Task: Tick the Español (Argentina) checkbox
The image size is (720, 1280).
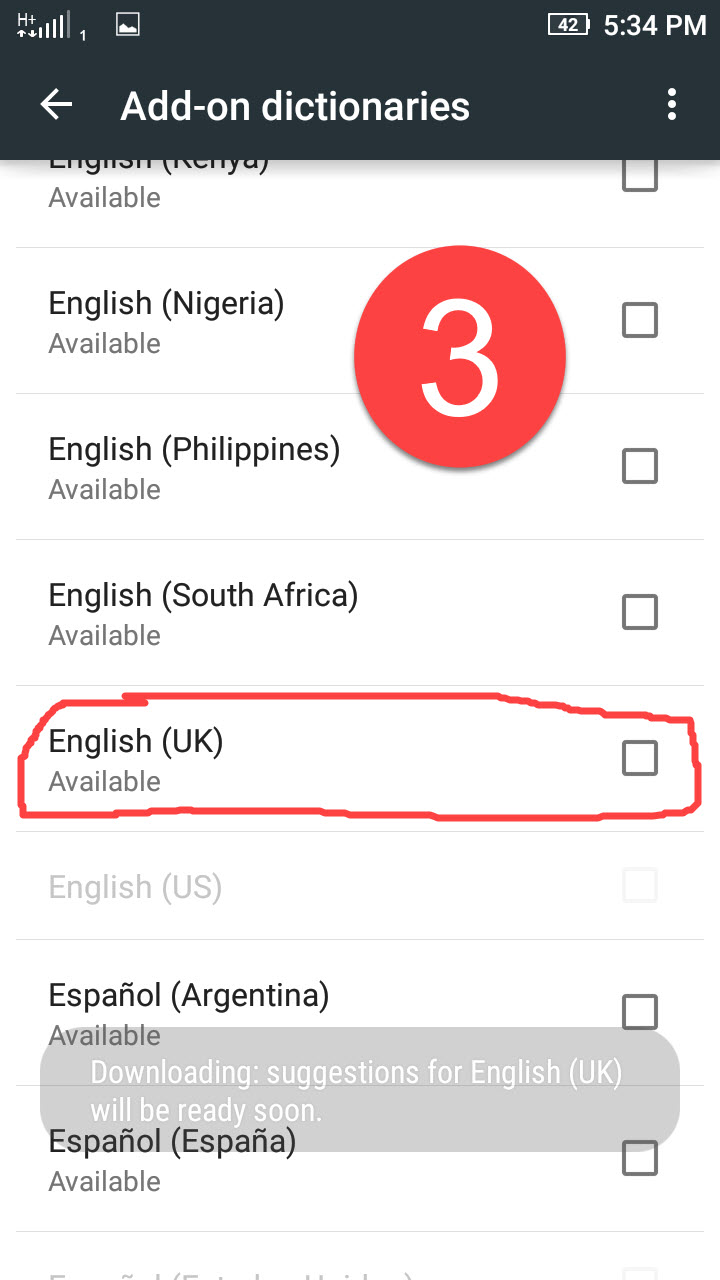Action: 640,1011
